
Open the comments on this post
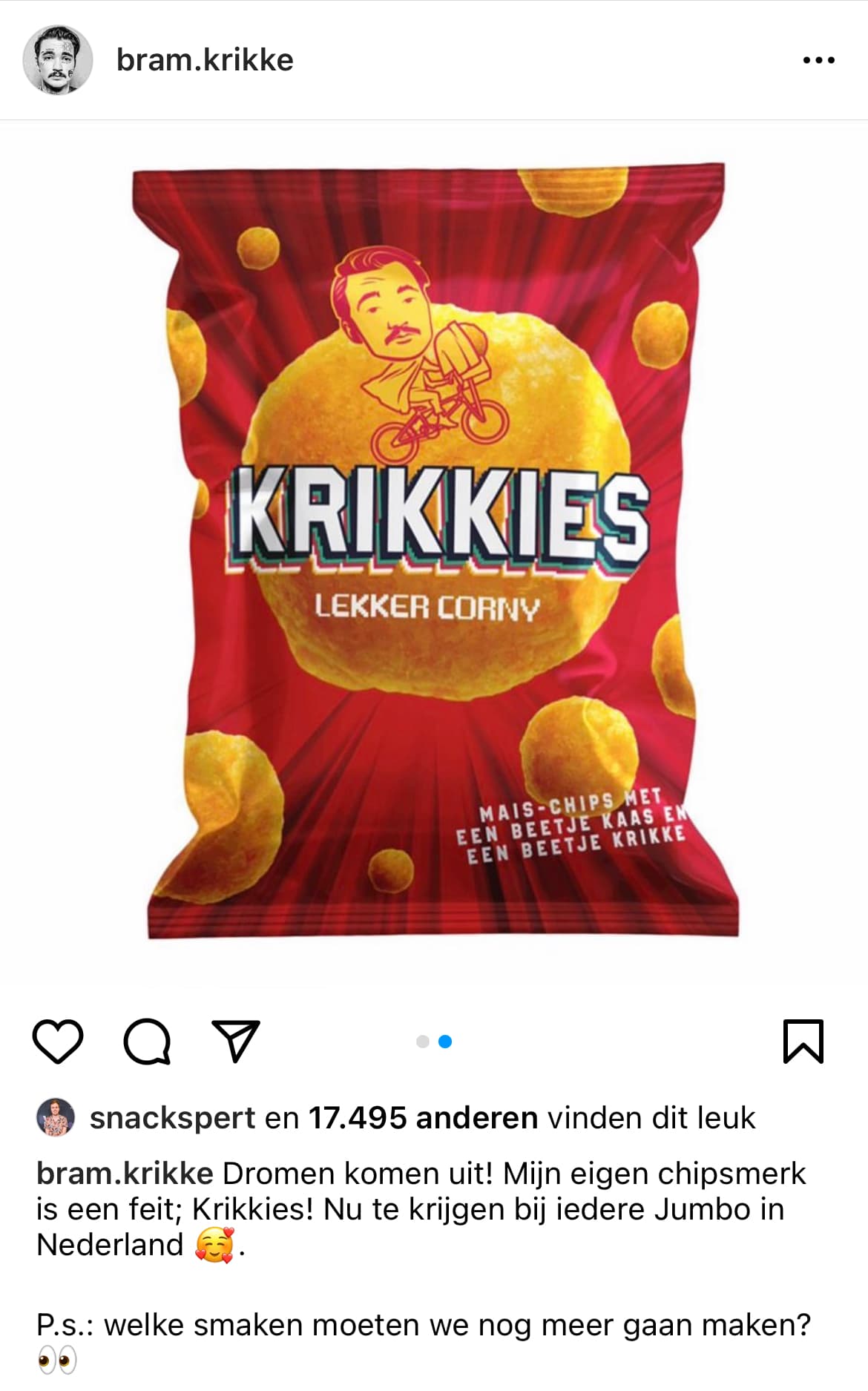click(x=147, y=1042)
